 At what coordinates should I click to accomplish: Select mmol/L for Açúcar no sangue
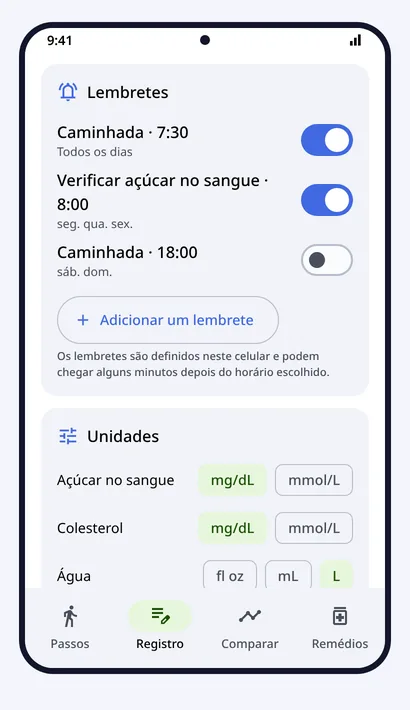click(x=314, y=480)
